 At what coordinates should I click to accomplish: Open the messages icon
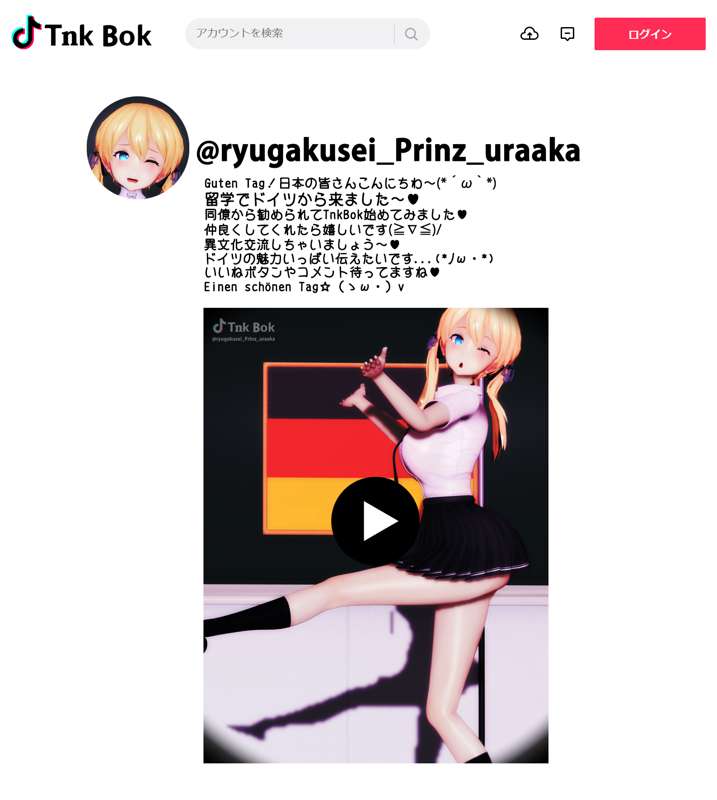pos(567,34)
